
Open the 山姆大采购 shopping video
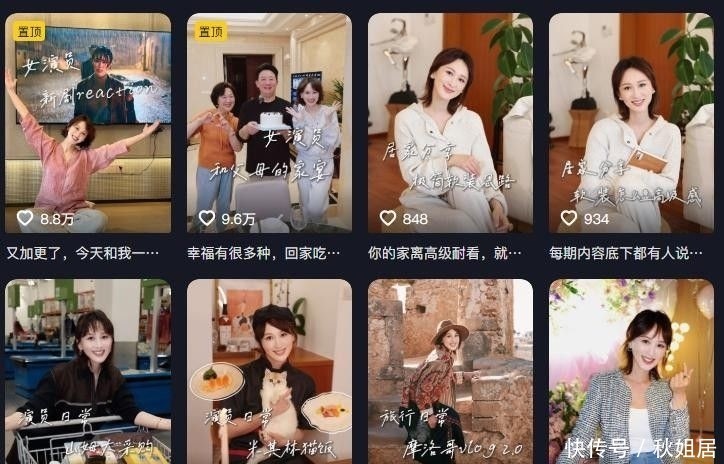pos(88,371)
